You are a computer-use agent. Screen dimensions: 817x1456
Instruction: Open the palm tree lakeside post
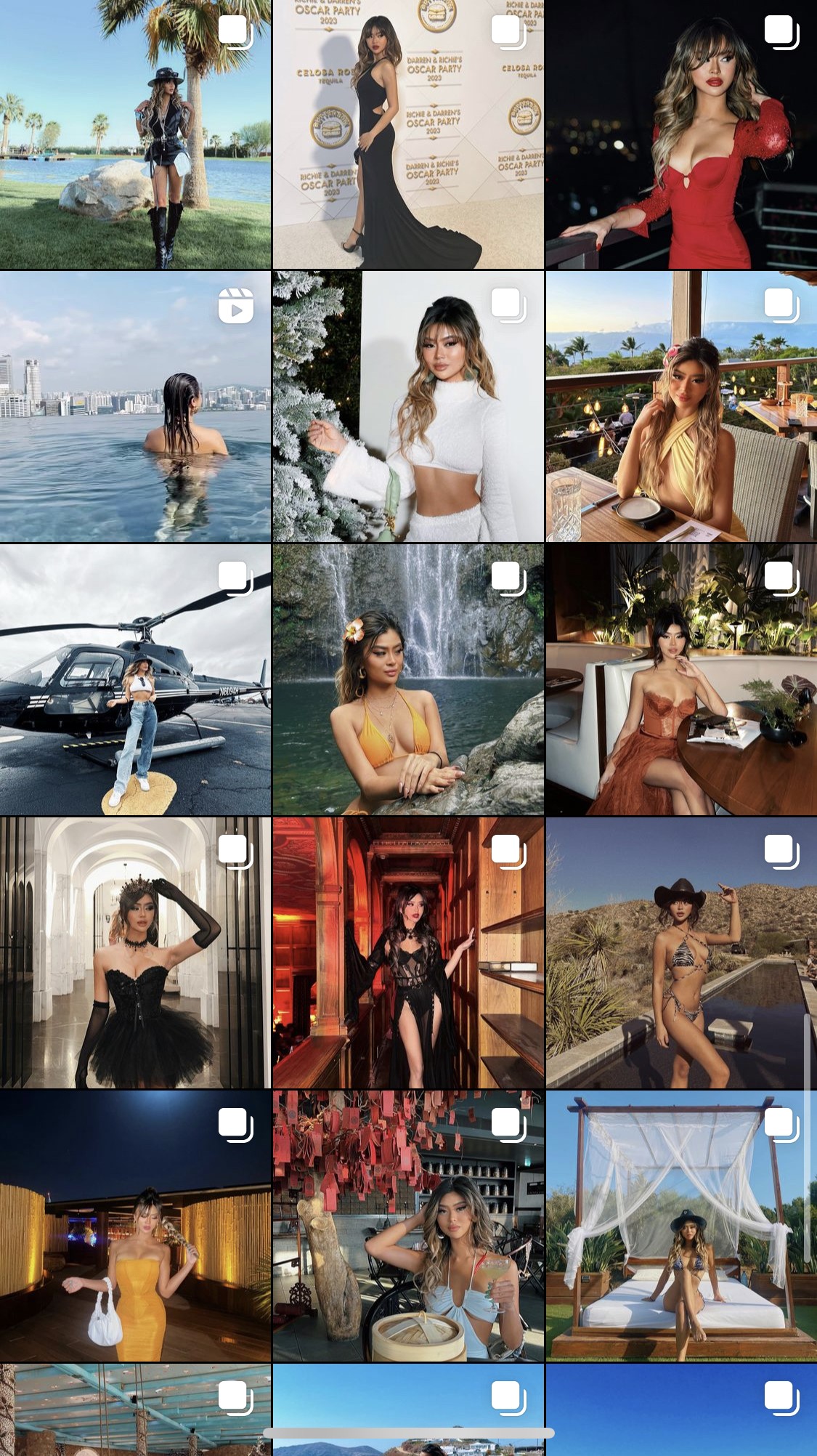(135, 134)
